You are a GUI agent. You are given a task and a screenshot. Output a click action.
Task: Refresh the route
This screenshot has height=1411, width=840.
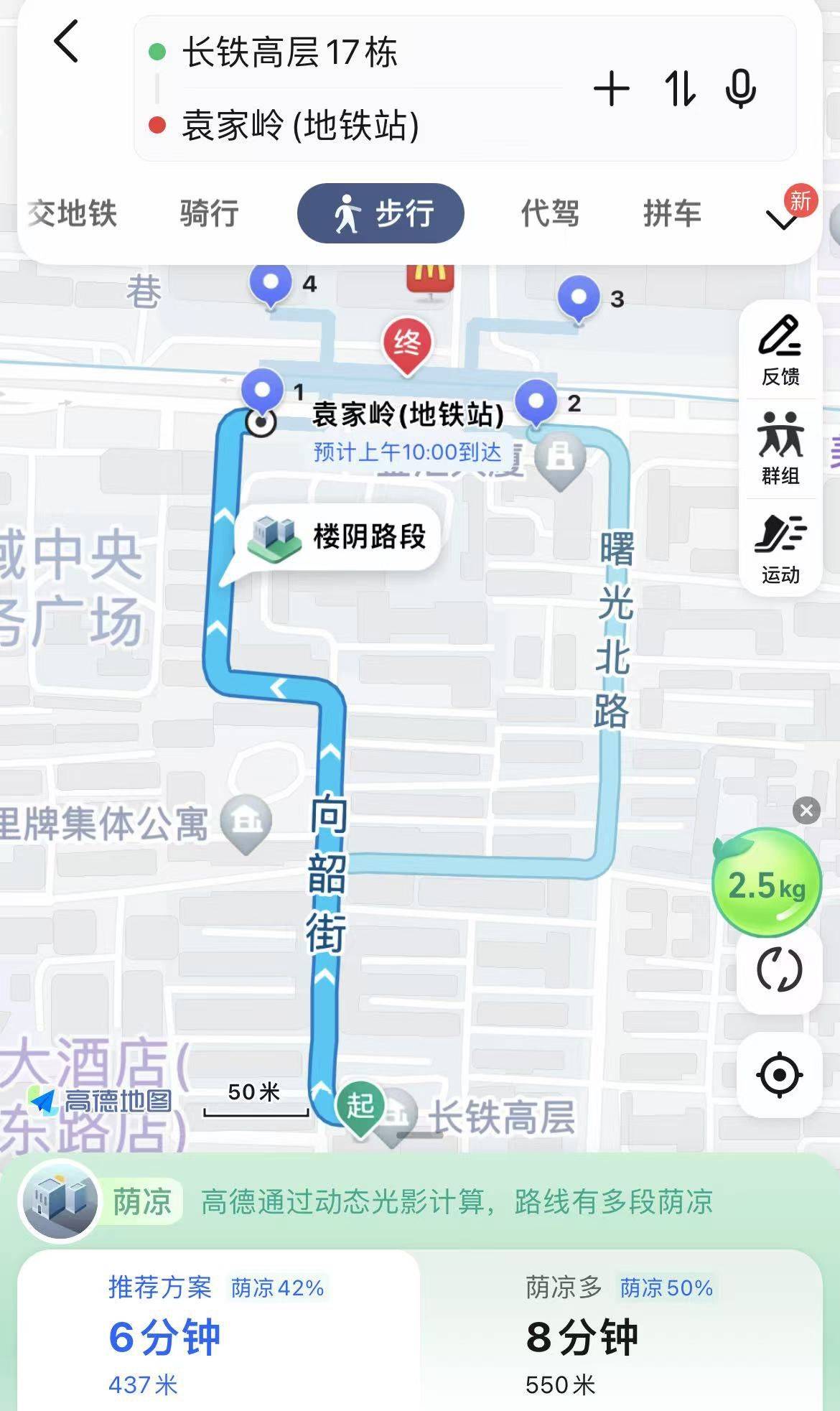(x=780, y=969)
